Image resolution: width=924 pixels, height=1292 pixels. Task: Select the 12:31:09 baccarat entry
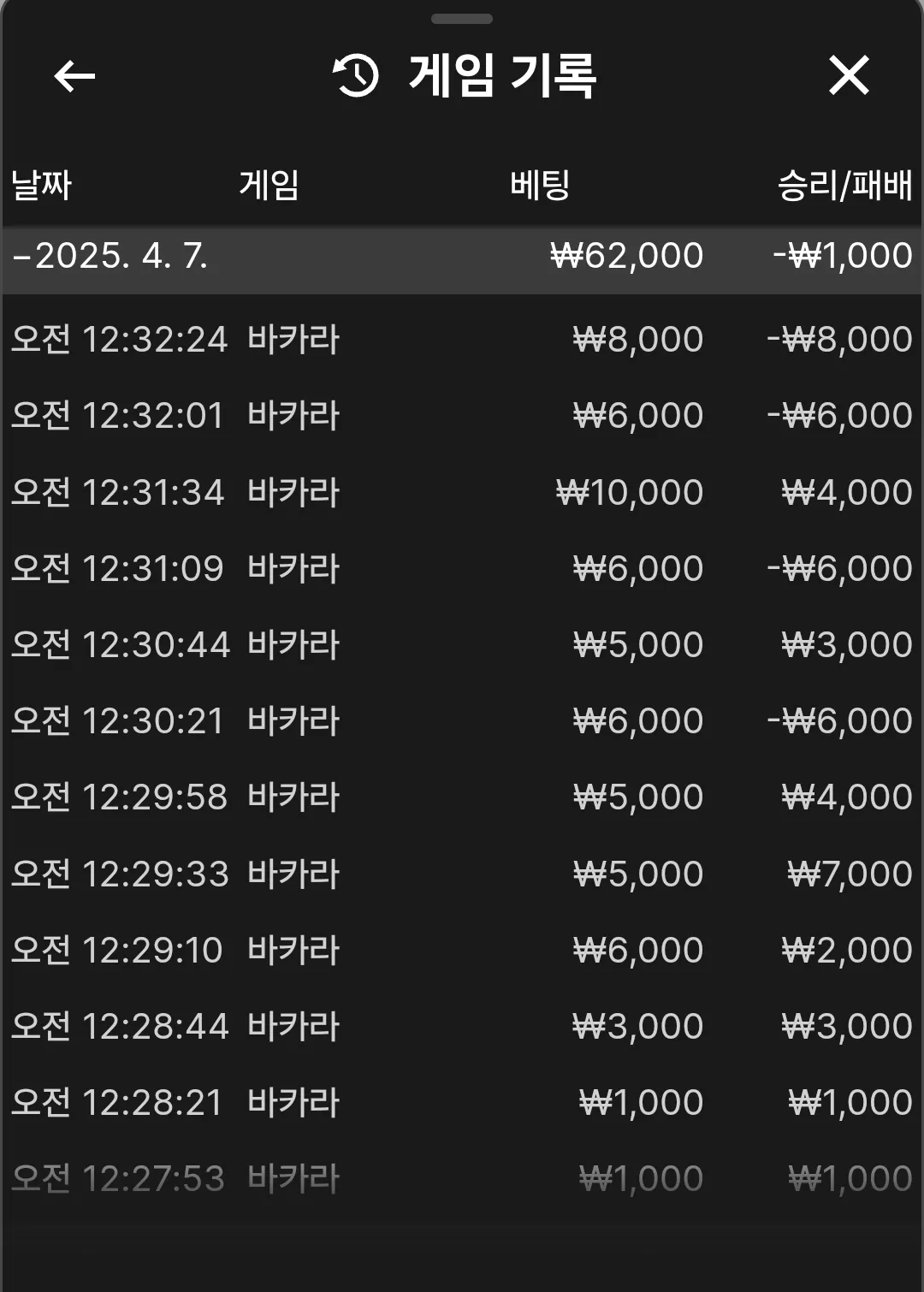click(462, 568)
